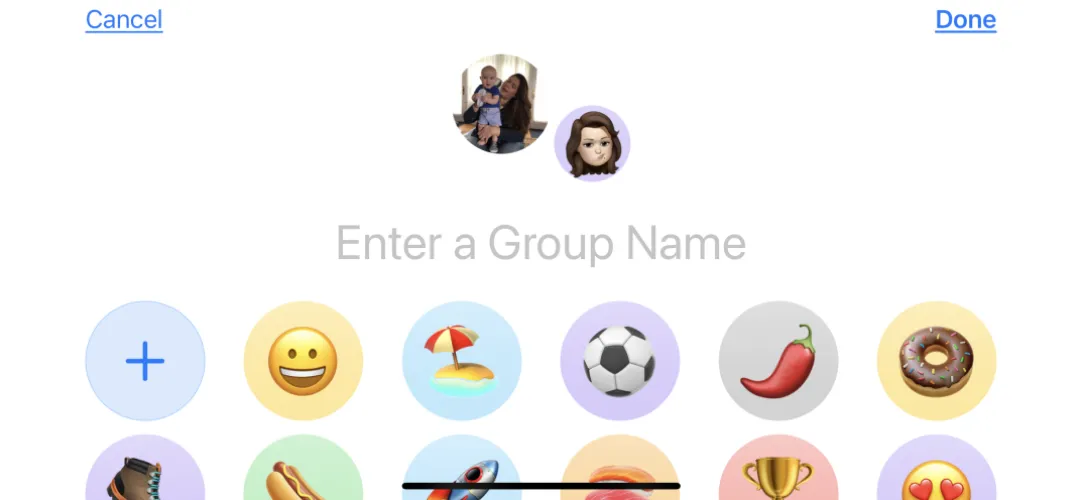
Task: Cancel editing the group
Action: pos(124,20)
